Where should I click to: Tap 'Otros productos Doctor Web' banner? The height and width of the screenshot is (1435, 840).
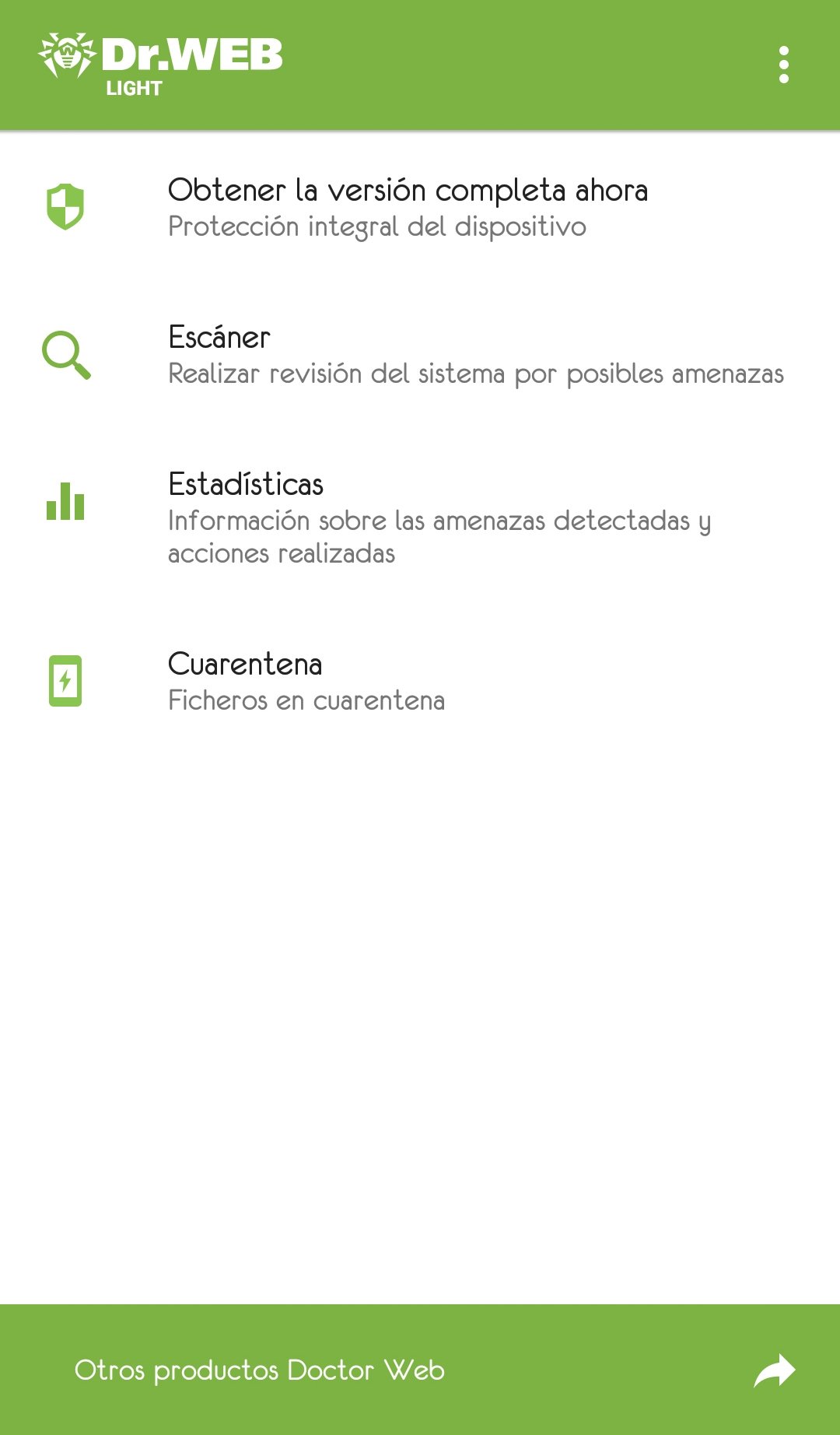pyautogui.click(x=420, y=1370)
